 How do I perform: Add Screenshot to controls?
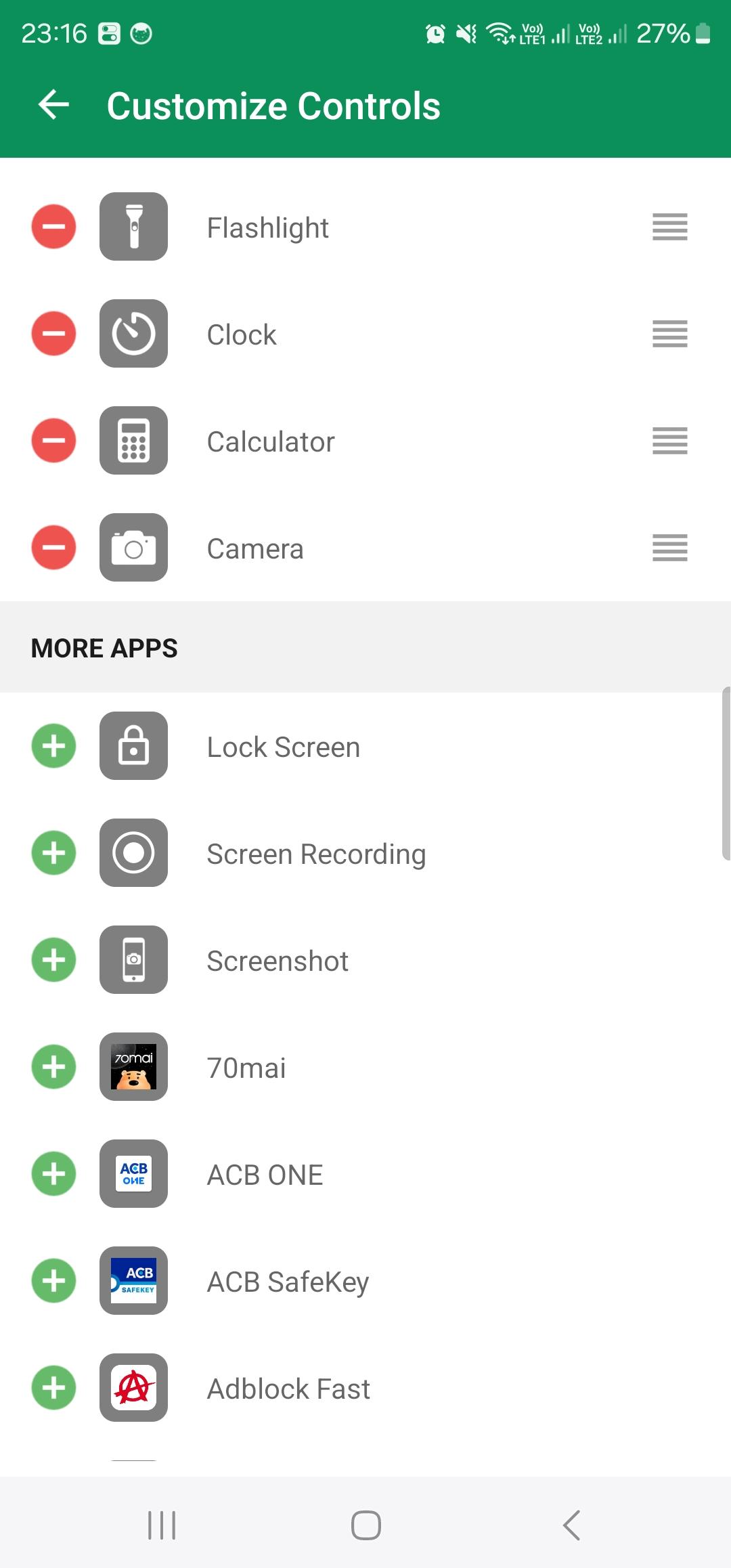(x=53, y=960)
